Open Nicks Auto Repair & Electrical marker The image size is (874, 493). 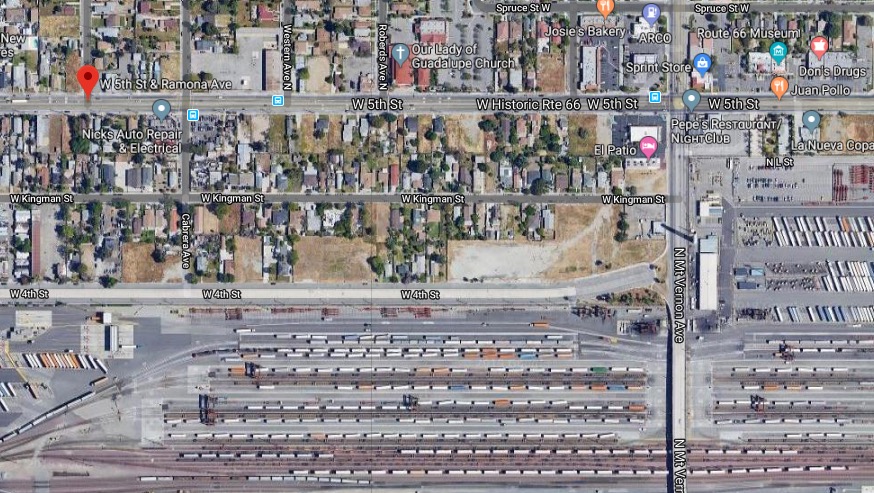[x=161, y=108]
